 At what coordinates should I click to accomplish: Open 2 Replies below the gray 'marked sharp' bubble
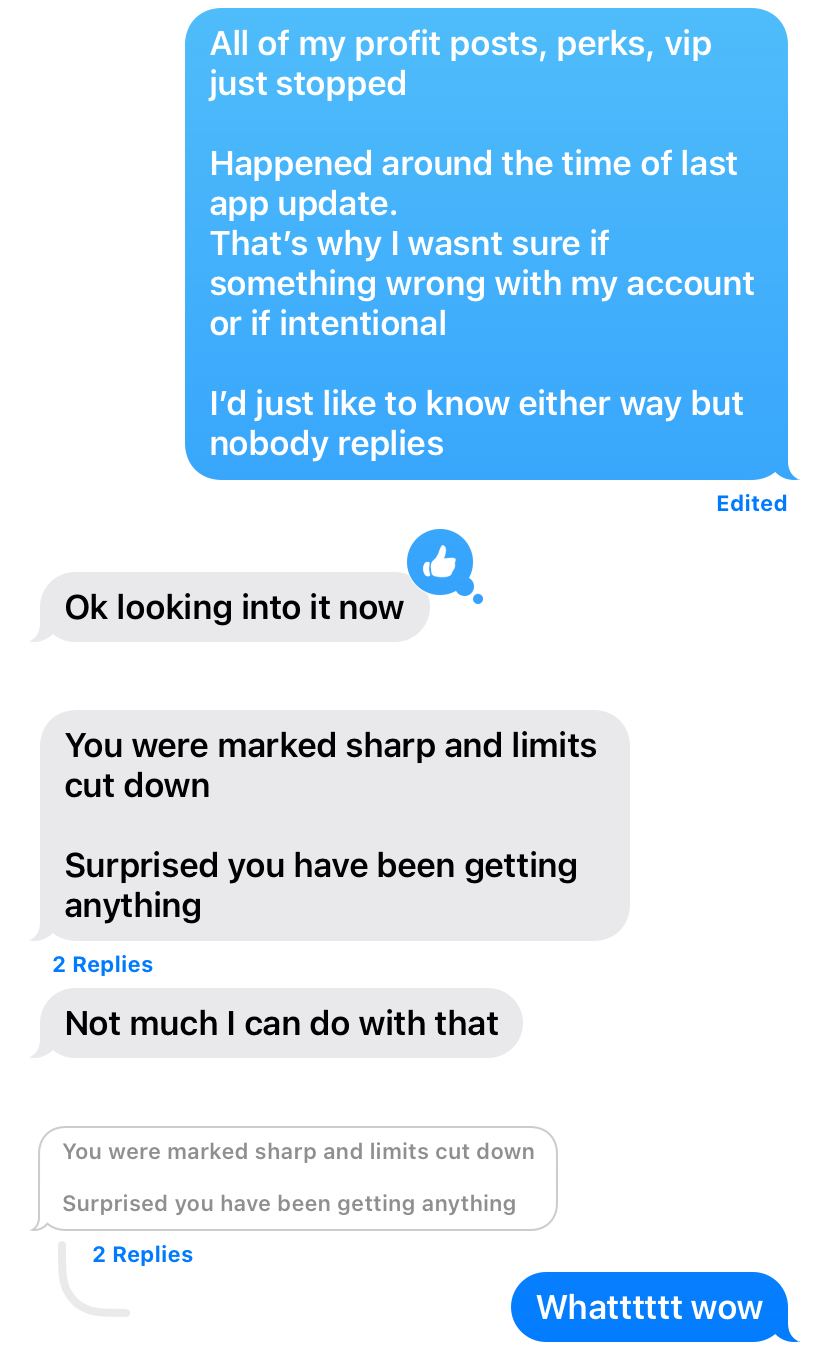click(103, 965)
